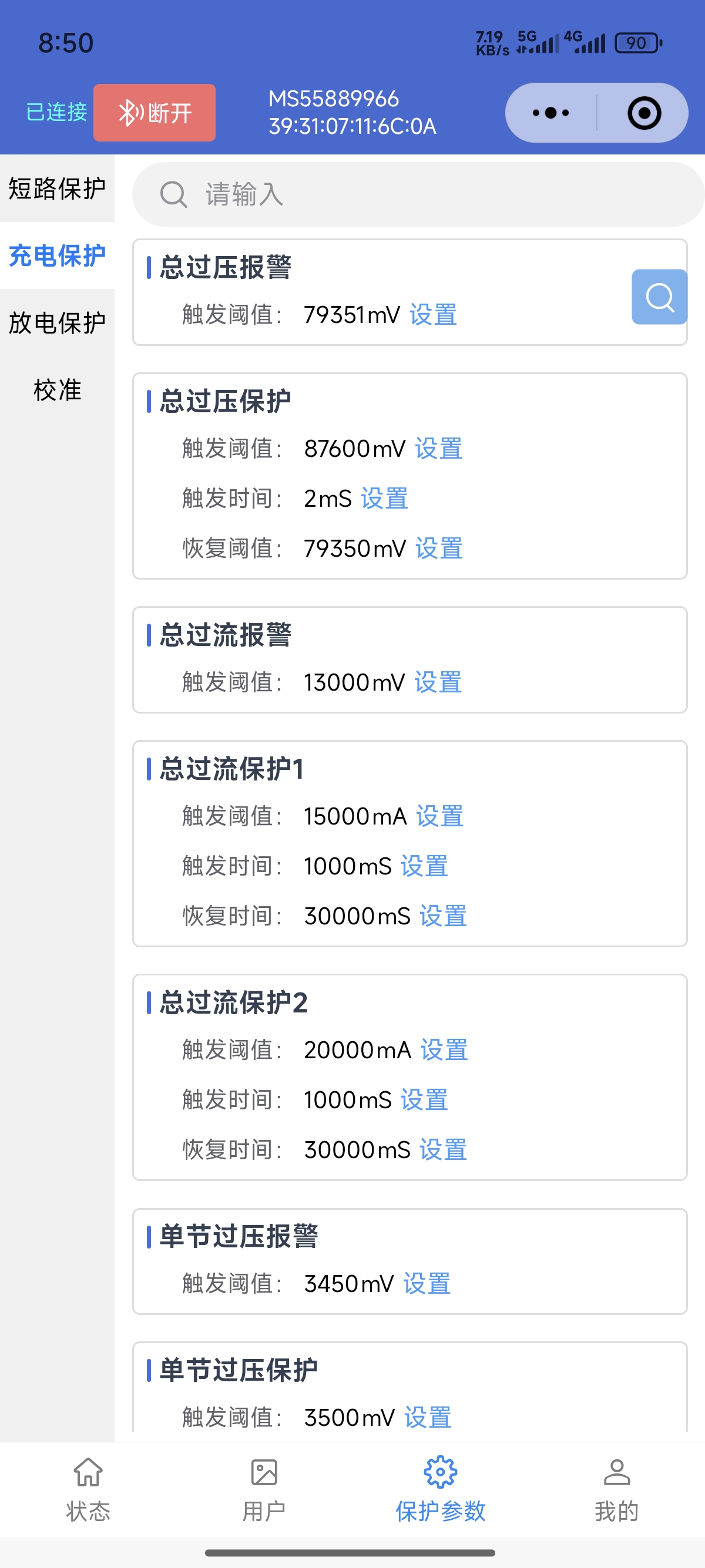Switch to the 用户 bottom tab

click(264, 1489)
